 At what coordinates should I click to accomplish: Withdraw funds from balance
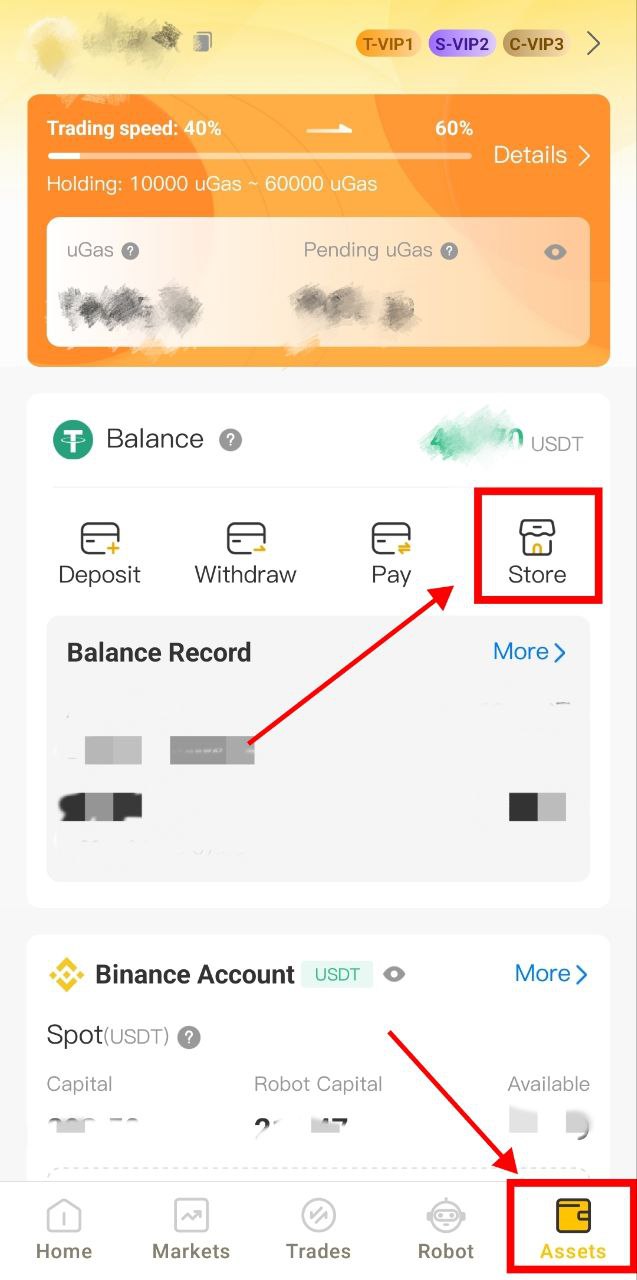tap(246, 552)
